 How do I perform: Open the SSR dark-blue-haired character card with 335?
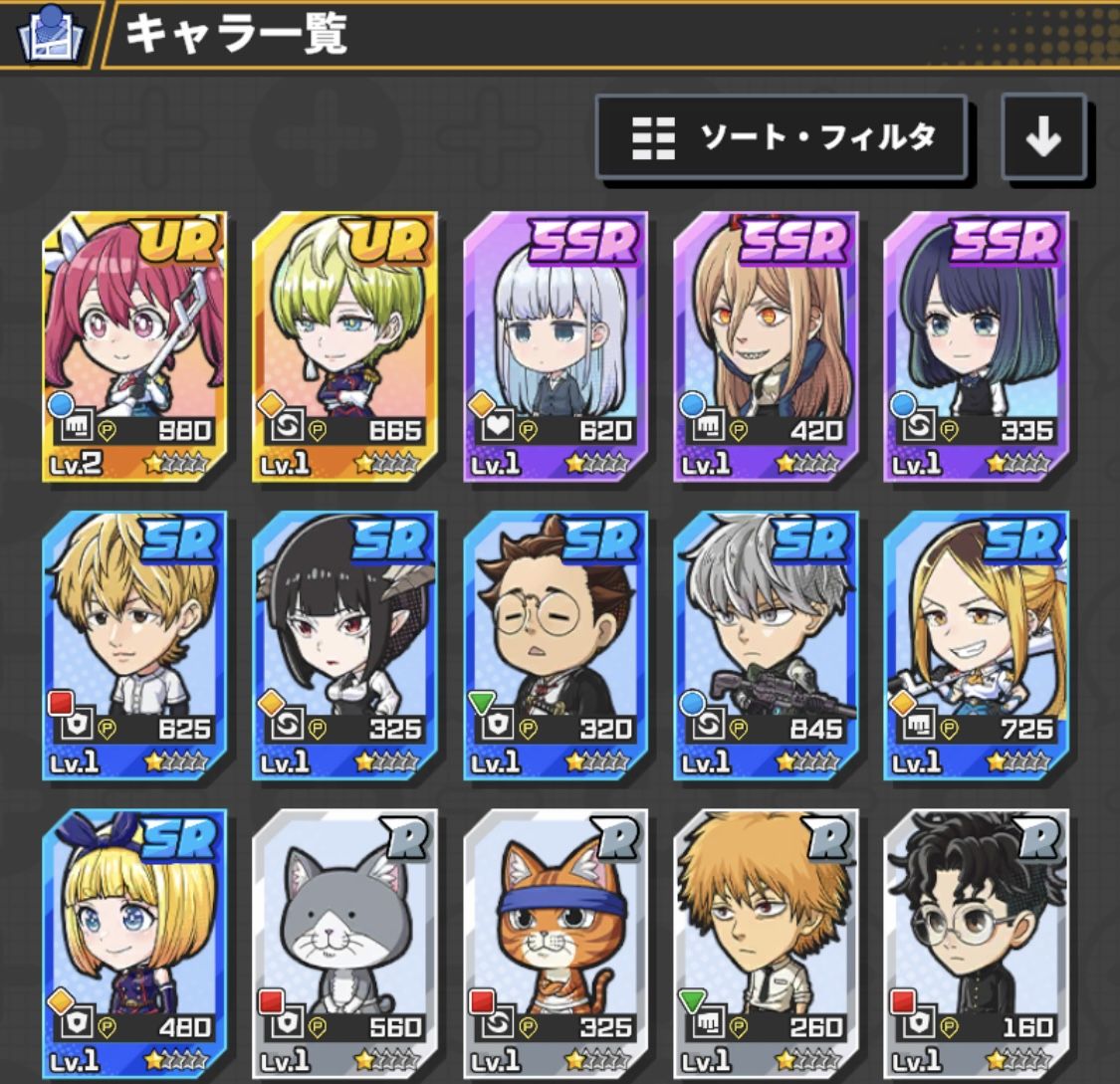coord(976,345)
